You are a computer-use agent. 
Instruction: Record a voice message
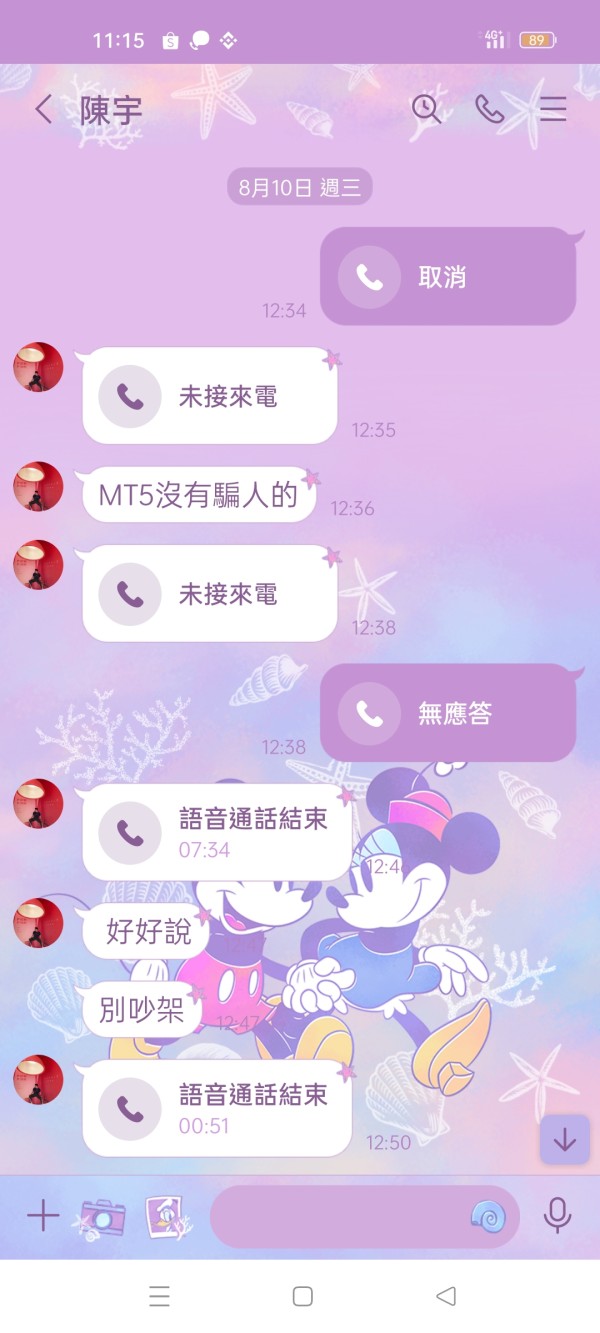(557, 1216)
